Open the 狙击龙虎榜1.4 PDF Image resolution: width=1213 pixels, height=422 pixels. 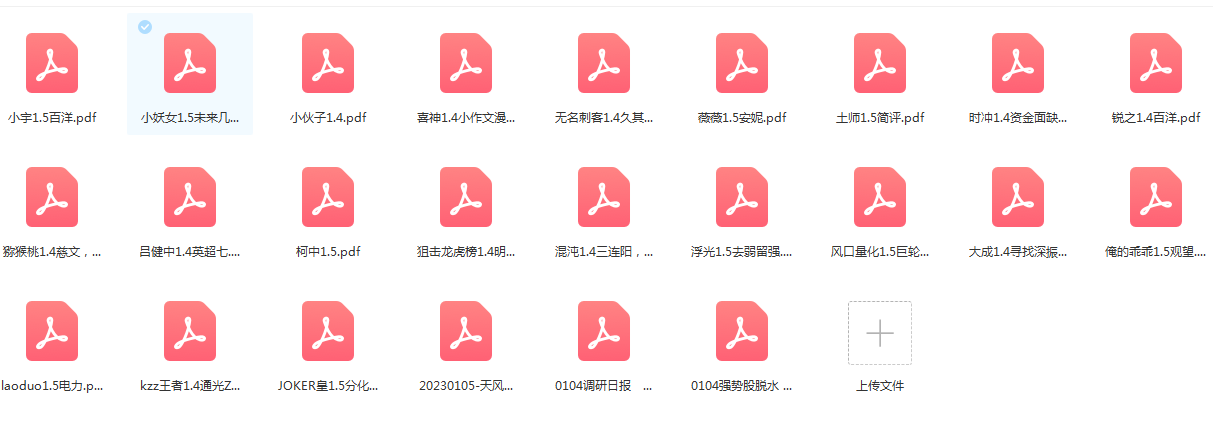[x=466, y=197]
